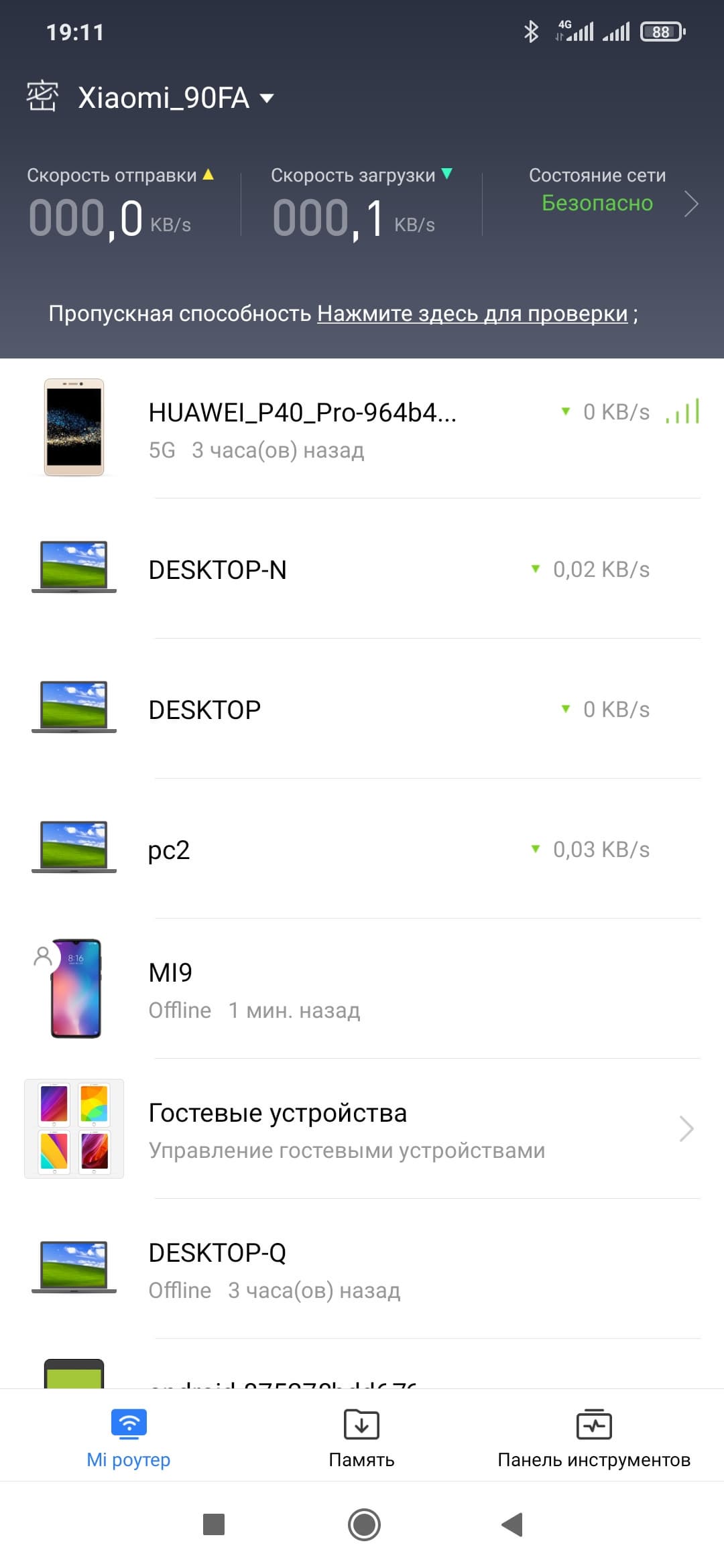Return to the home screen
724x1568 pixels.
pos(364,1524)
